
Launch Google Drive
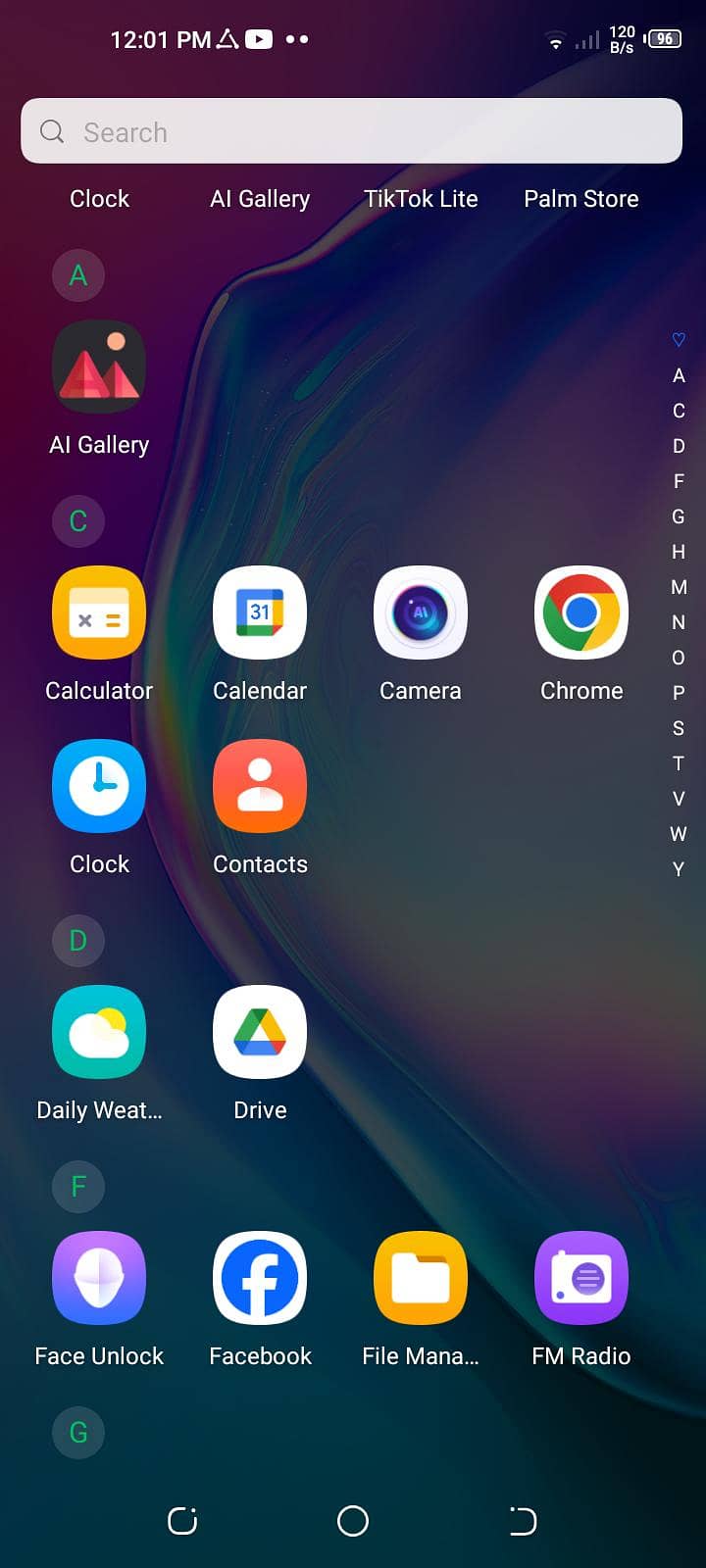pyautogui.click(x=260, y=1033)
